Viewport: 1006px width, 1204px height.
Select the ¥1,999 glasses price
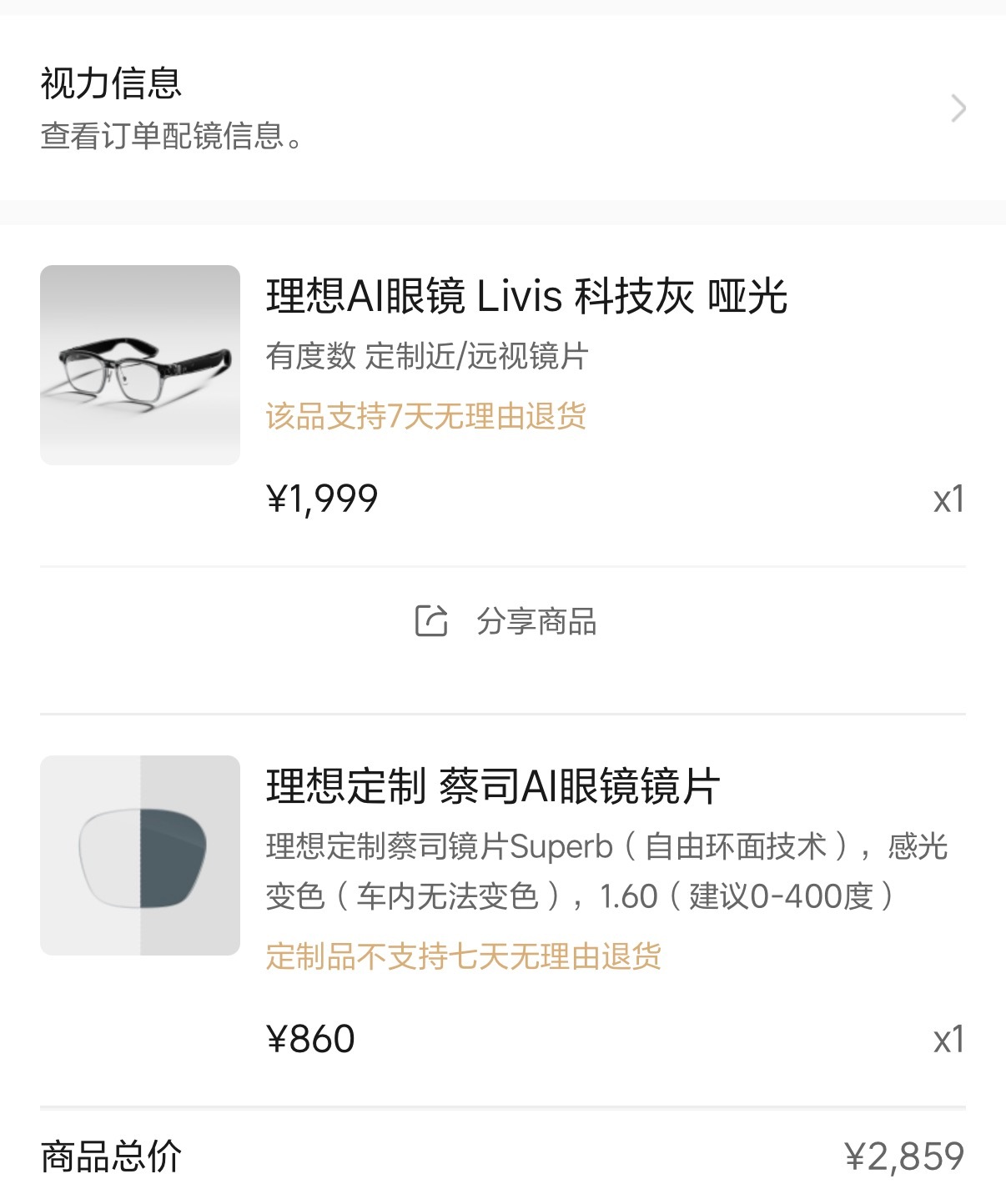pos(322,499)
